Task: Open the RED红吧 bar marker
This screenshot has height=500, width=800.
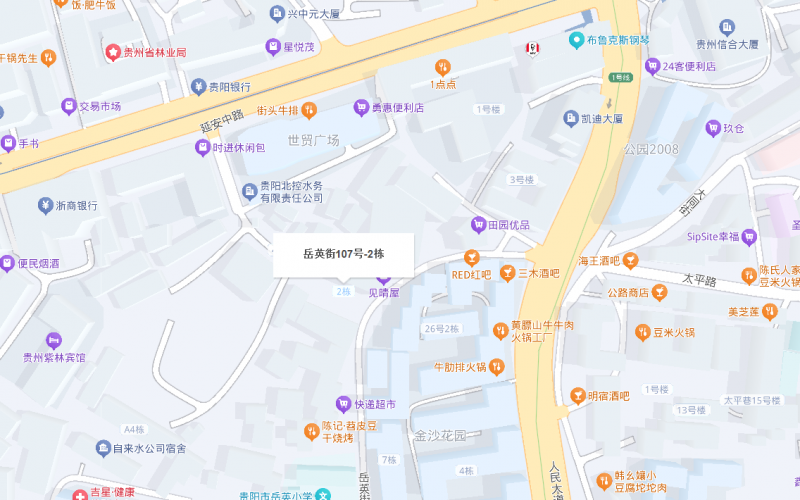Action: (472, 258)
